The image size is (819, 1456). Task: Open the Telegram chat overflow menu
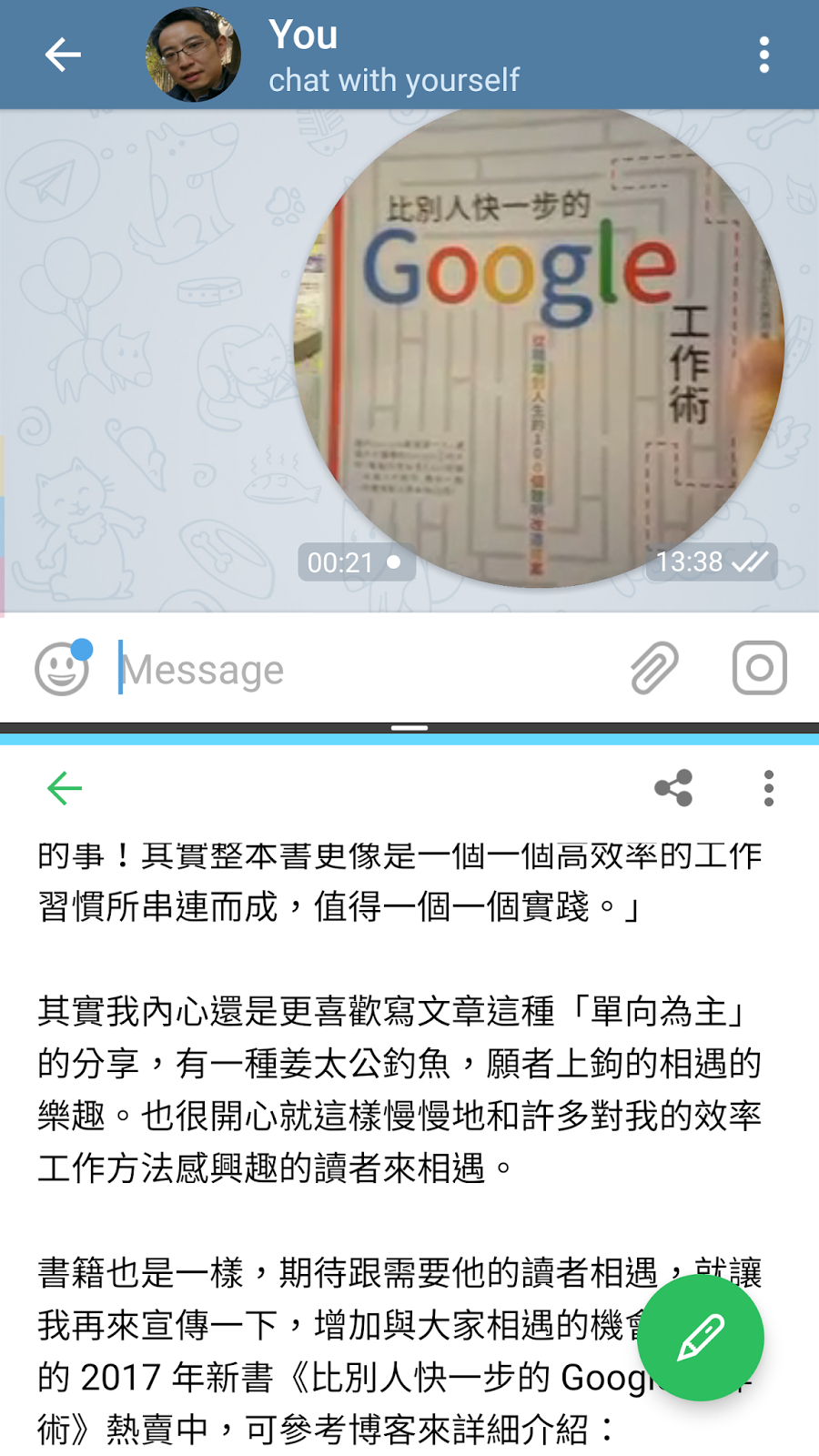coord(764,55)
